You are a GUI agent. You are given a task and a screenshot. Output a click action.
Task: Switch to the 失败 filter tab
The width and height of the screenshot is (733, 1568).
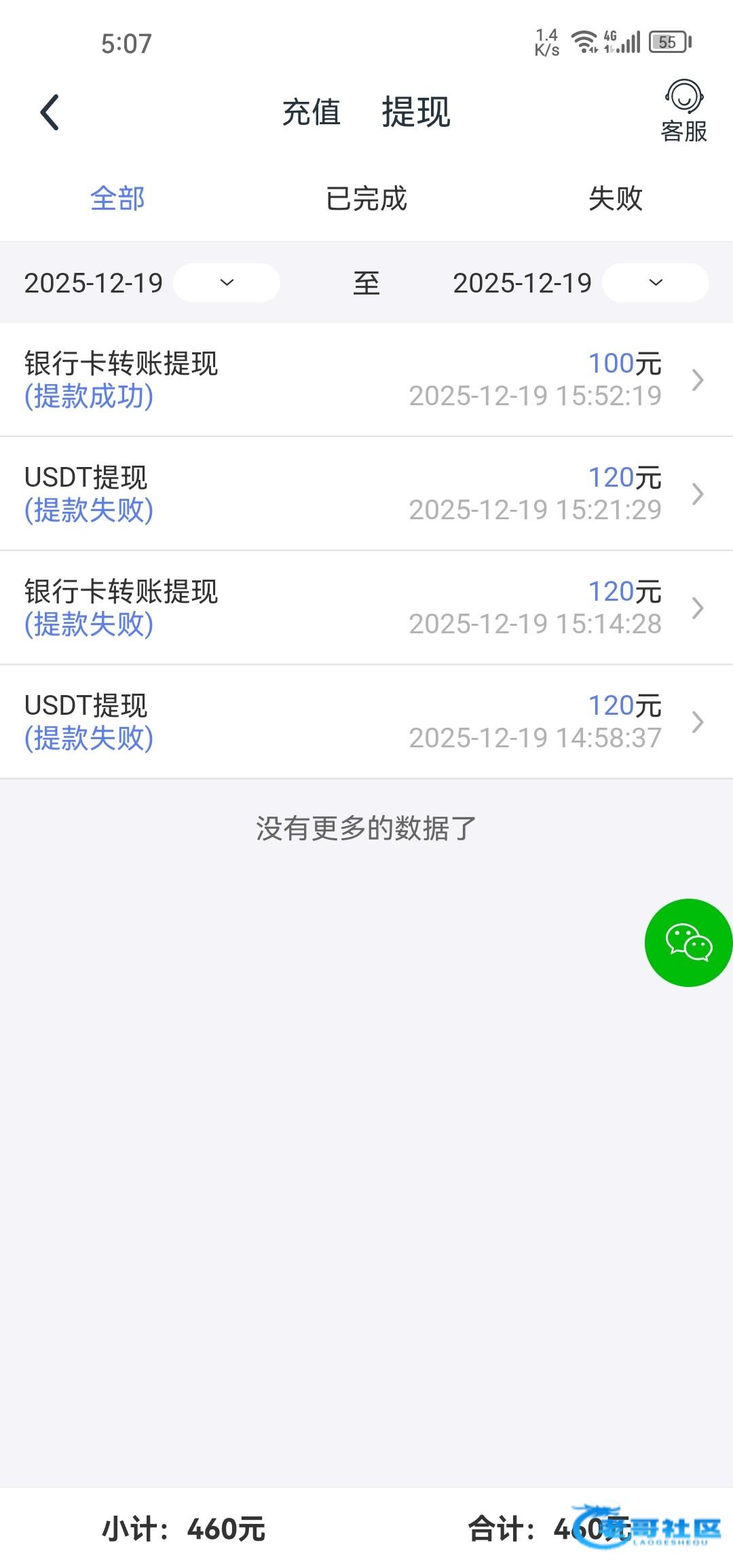[x=615, y=199]
